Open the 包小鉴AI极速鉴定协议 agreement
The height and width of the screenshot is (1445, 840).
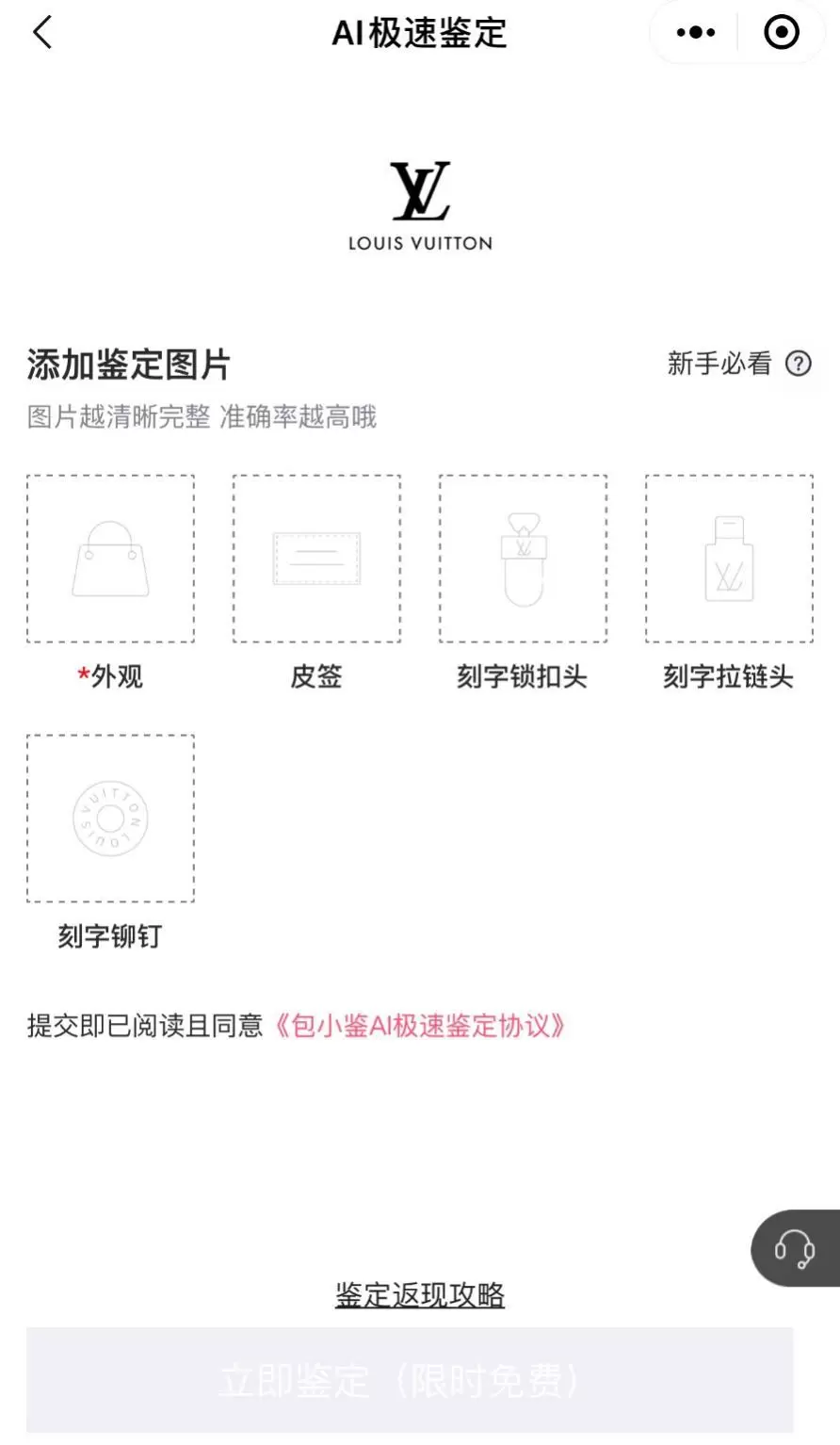(x=420, y=1026)
